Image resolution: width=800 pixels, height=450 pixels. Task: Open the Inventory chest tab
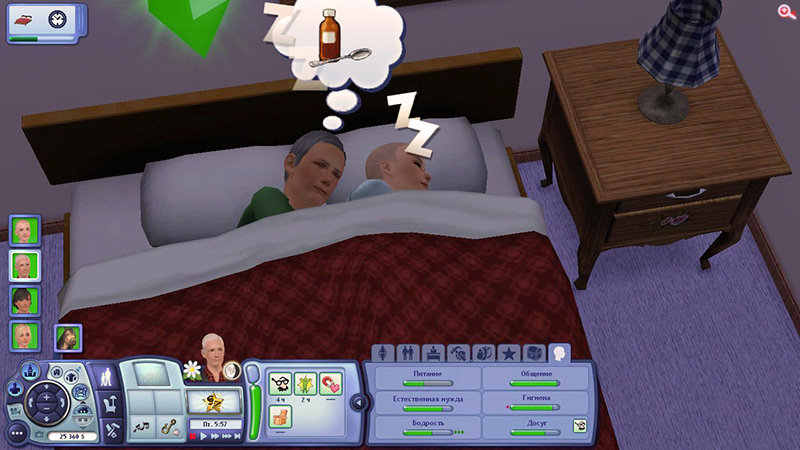point(534,353)
